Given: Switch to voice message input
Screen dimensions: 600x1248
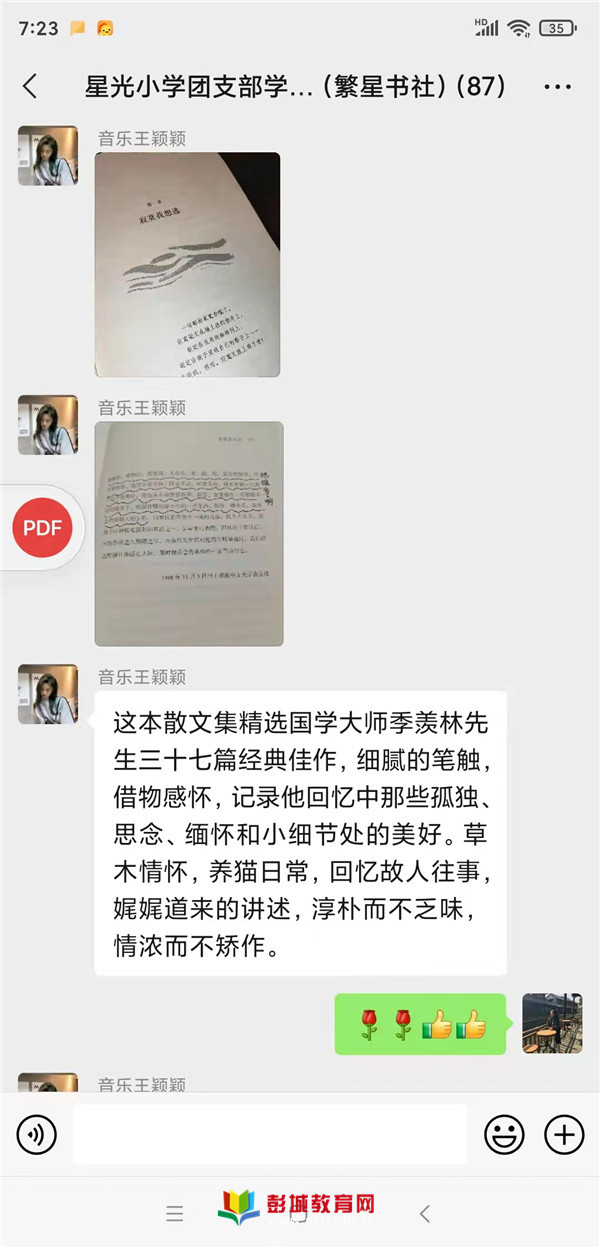Looking at the screenshot, I should (37, 1134).
